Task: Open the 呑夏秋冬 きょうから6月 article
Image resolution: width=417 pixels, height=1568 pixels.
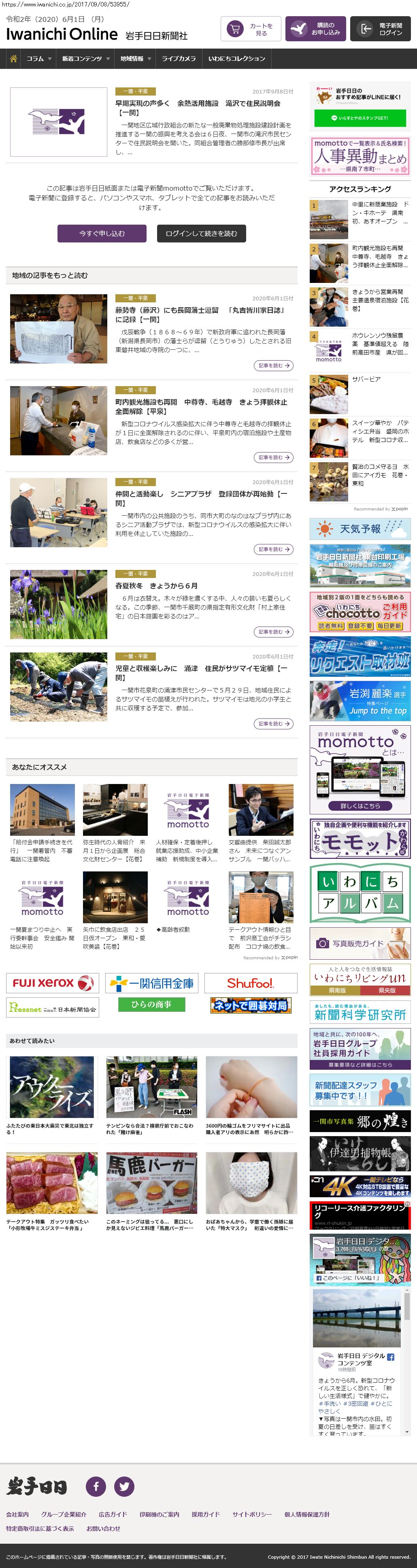Action: coord(156,586)
